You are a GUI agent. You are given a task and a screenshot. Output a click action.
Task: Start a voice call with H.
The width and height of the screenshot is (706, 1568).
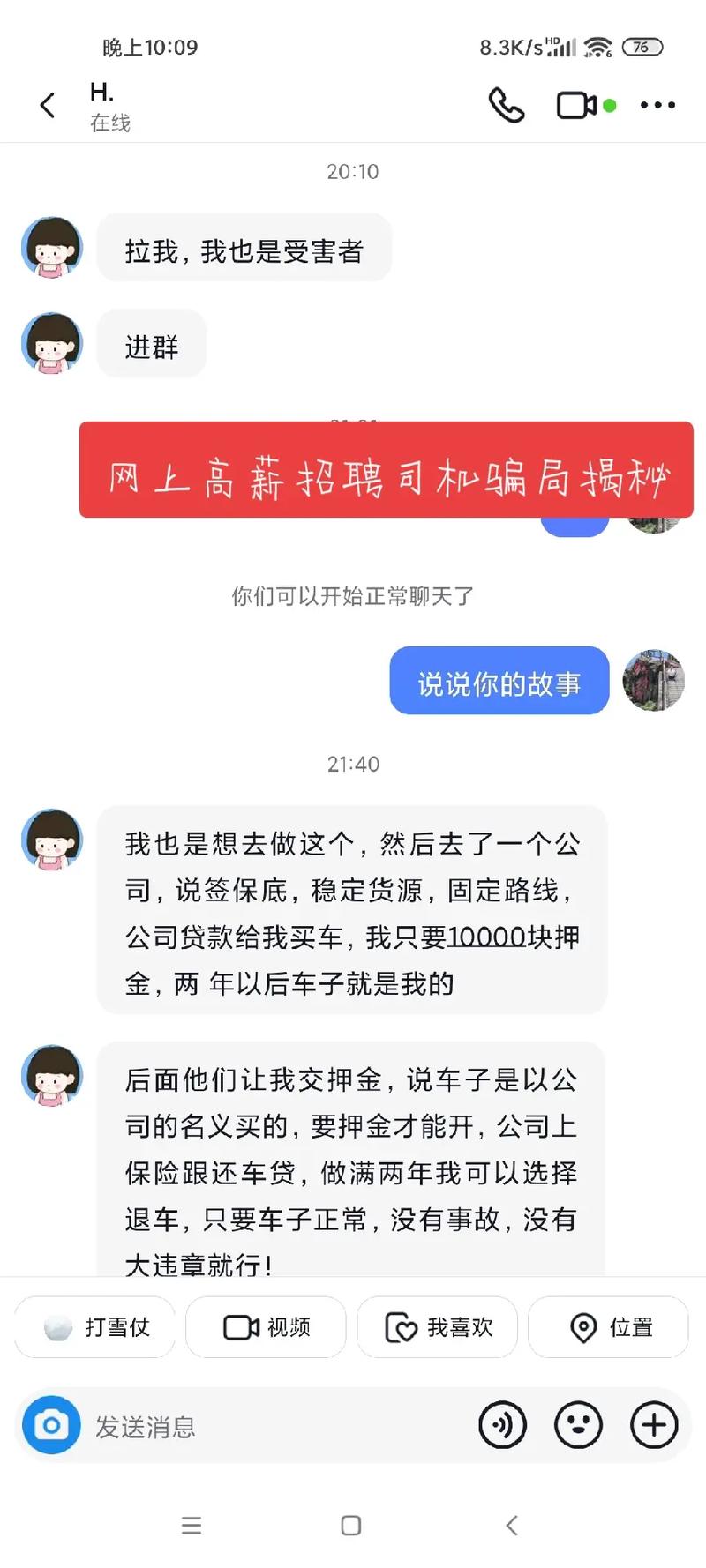tap(507, 106)
